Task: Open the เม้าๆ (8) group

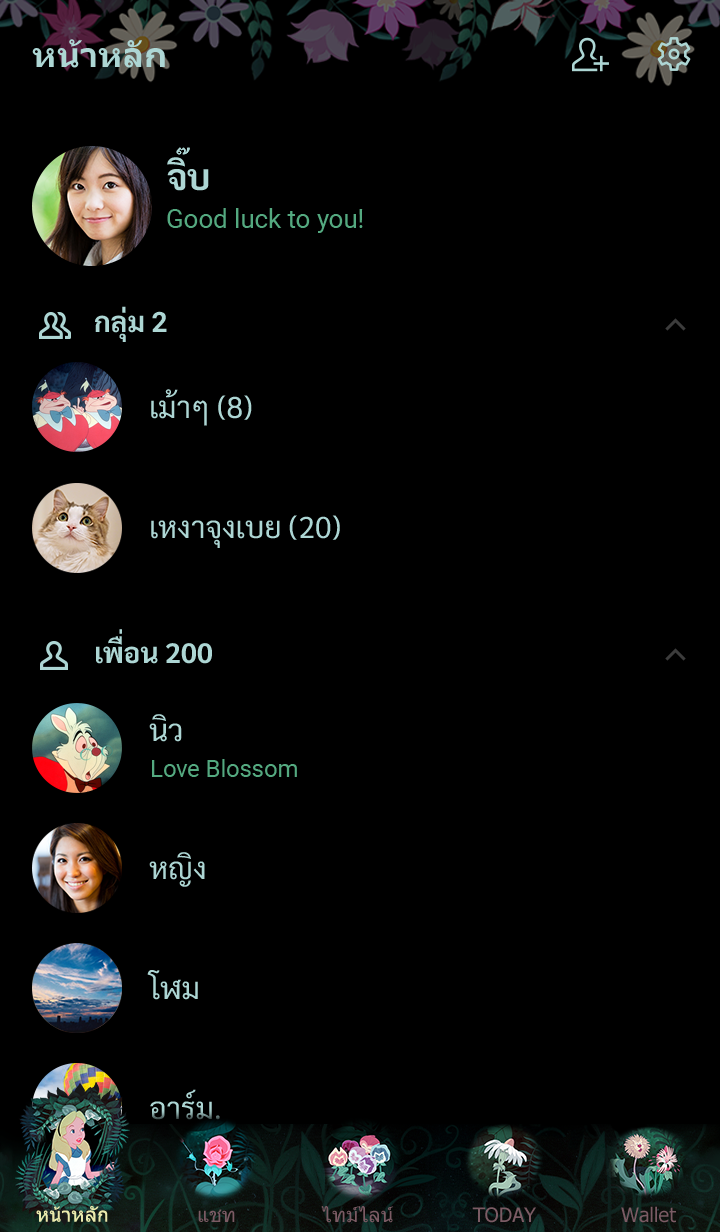Action: click(x=200, y=408)
